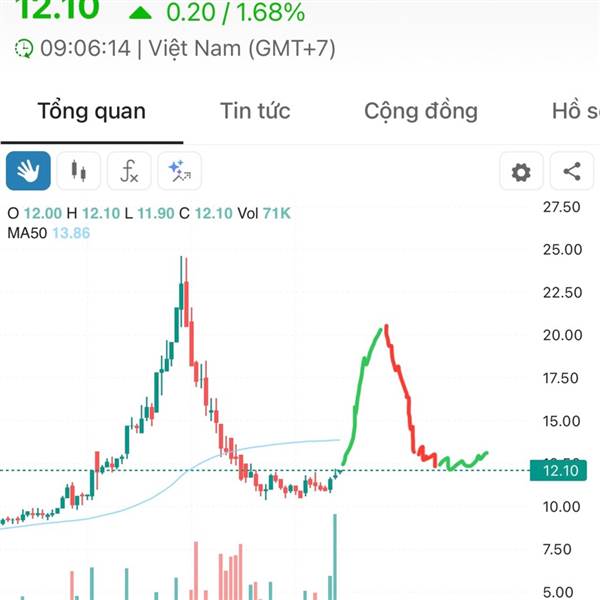Open the fx indicators menu

click(x=129, y=171)
